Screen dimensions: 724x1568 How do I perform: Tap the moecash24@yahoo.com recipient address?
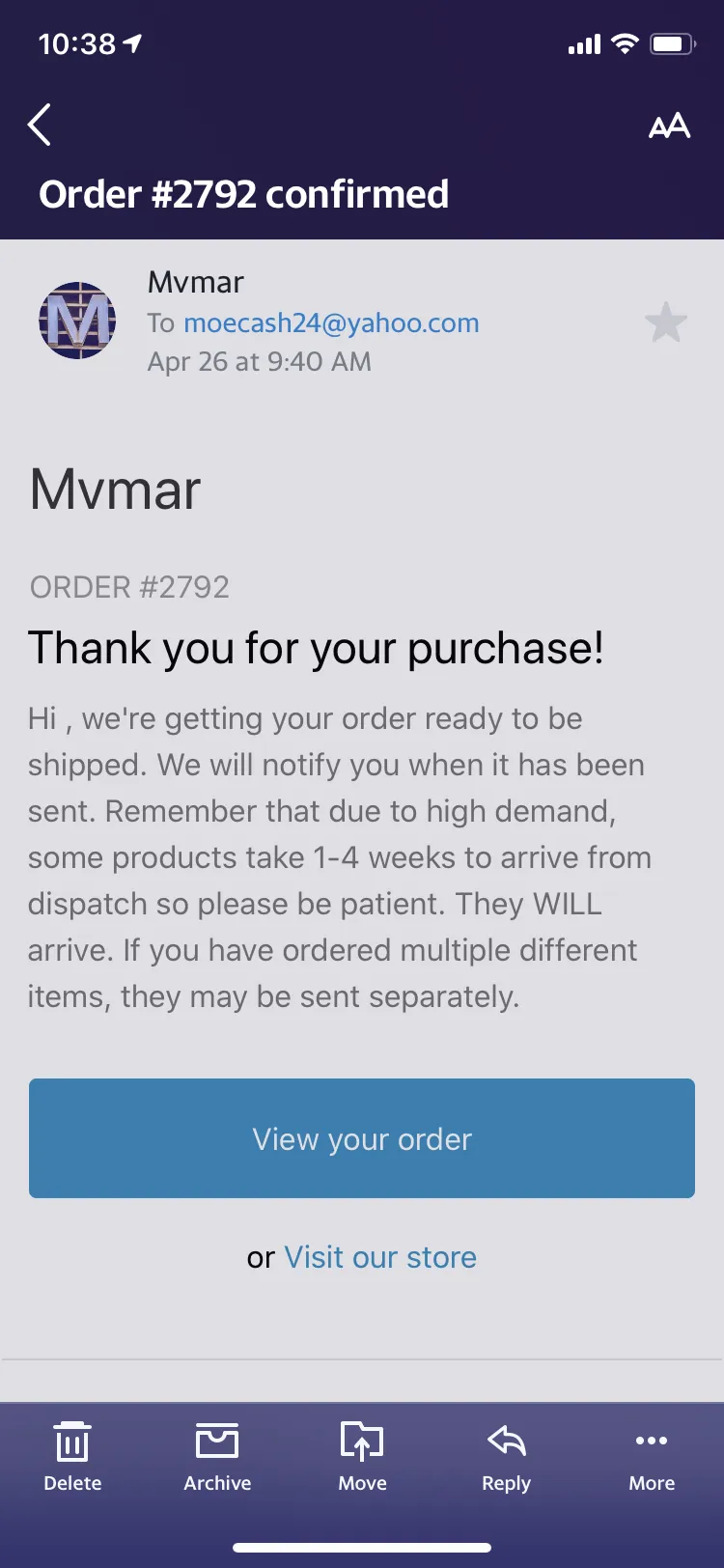[x=331, y=322]
